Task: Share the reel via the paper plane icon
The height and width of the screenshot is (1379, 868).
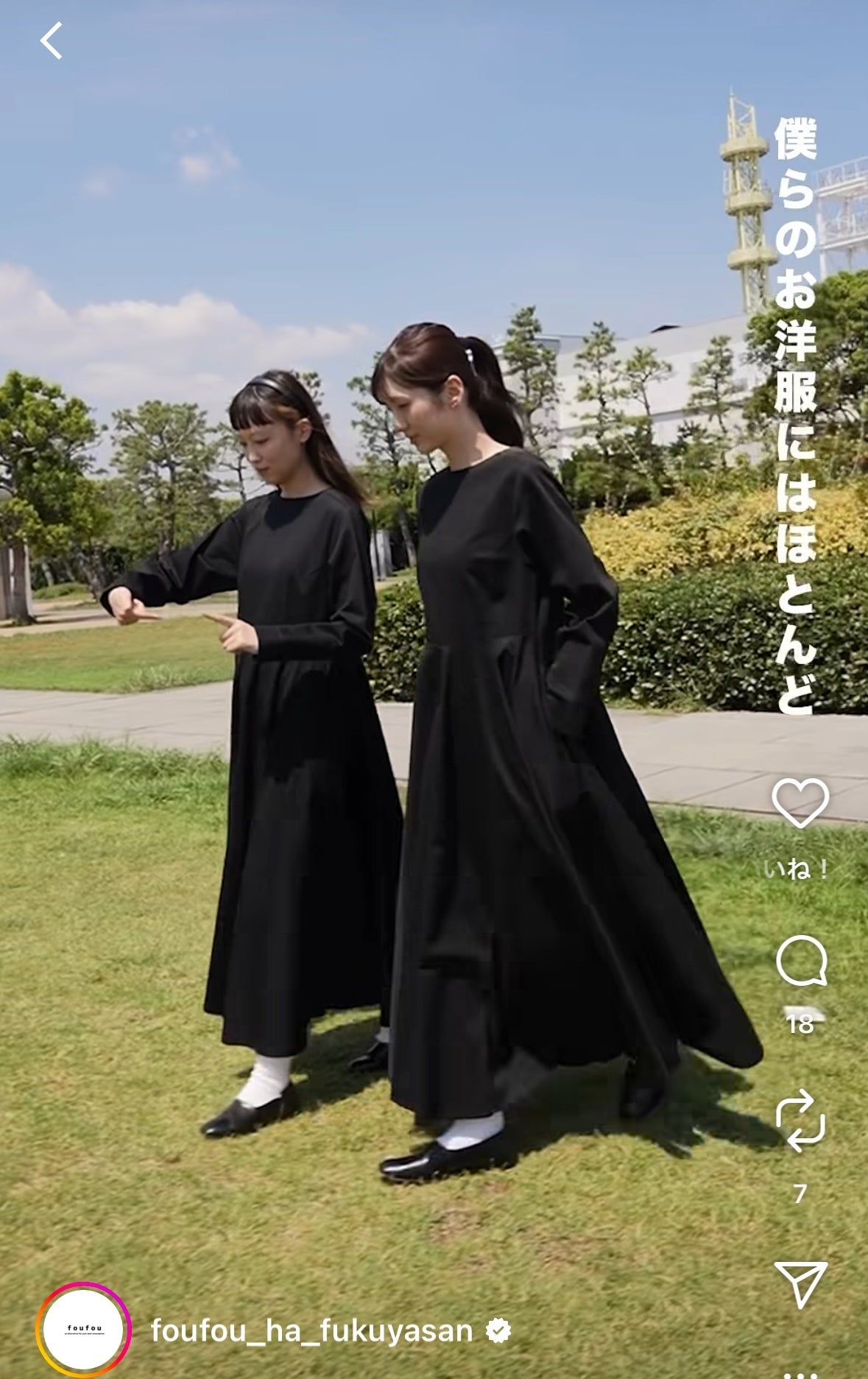Action: click(800, 1283)
